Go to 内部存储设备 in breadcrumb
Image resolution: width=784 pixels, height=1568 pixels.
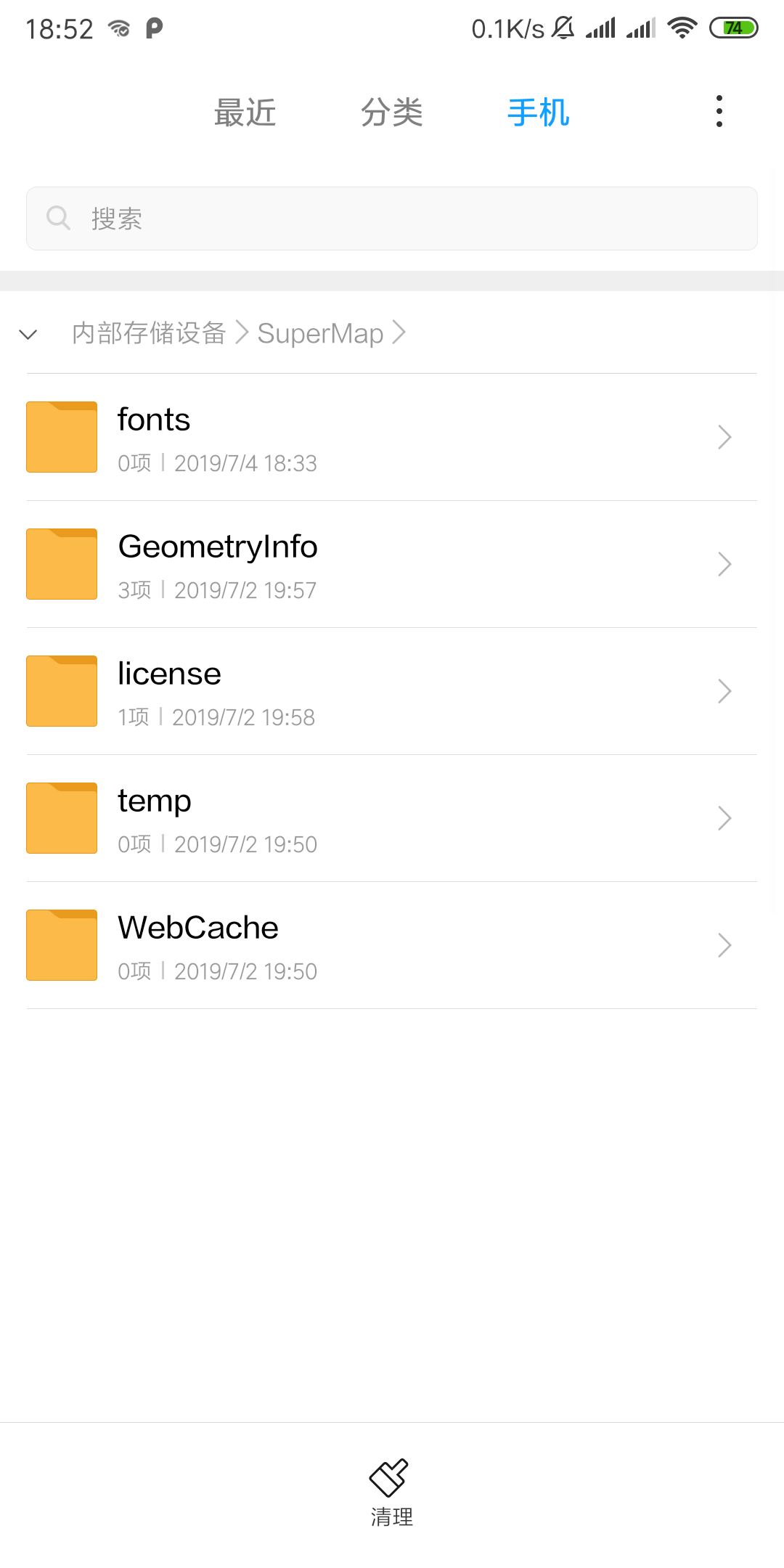149,333
